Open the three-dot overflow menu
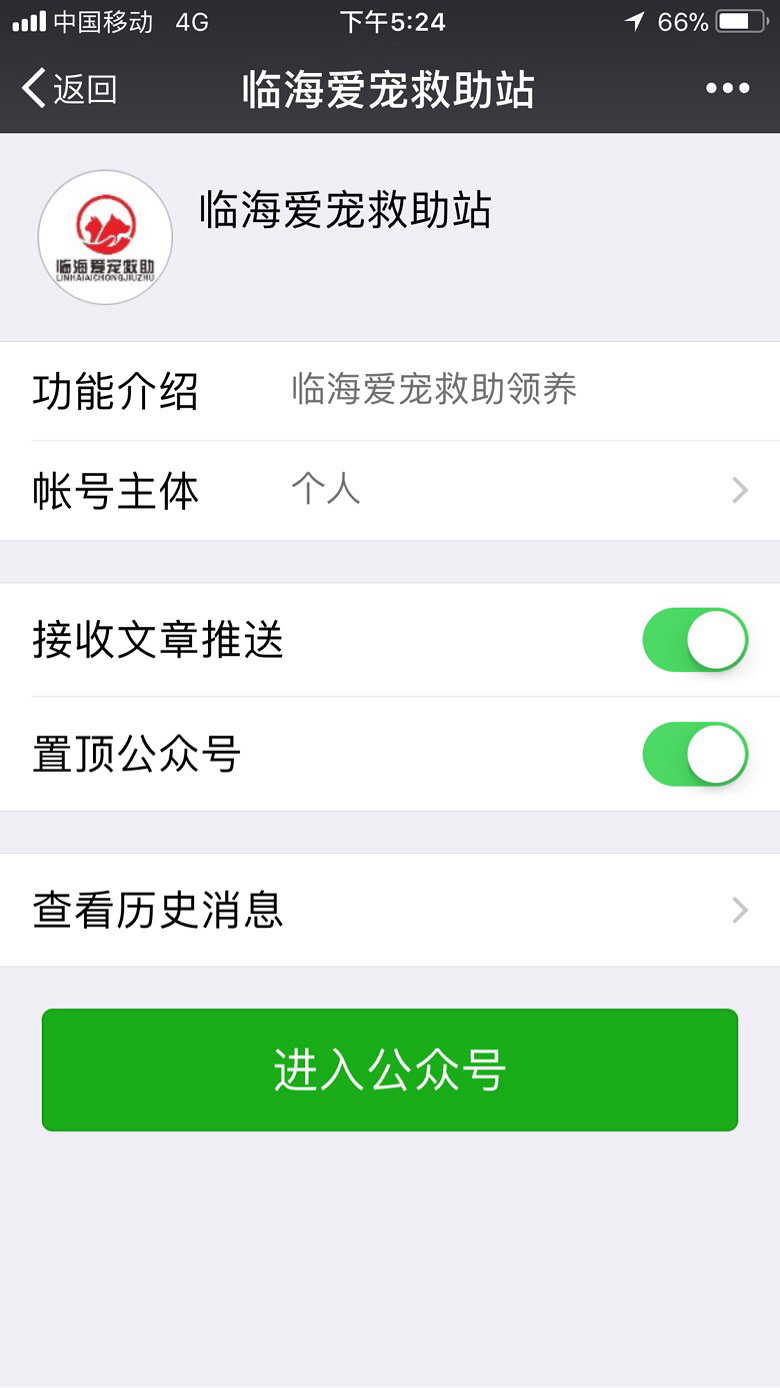Image resolution: width=780 pixels, height=1388 pixels. 727,89
